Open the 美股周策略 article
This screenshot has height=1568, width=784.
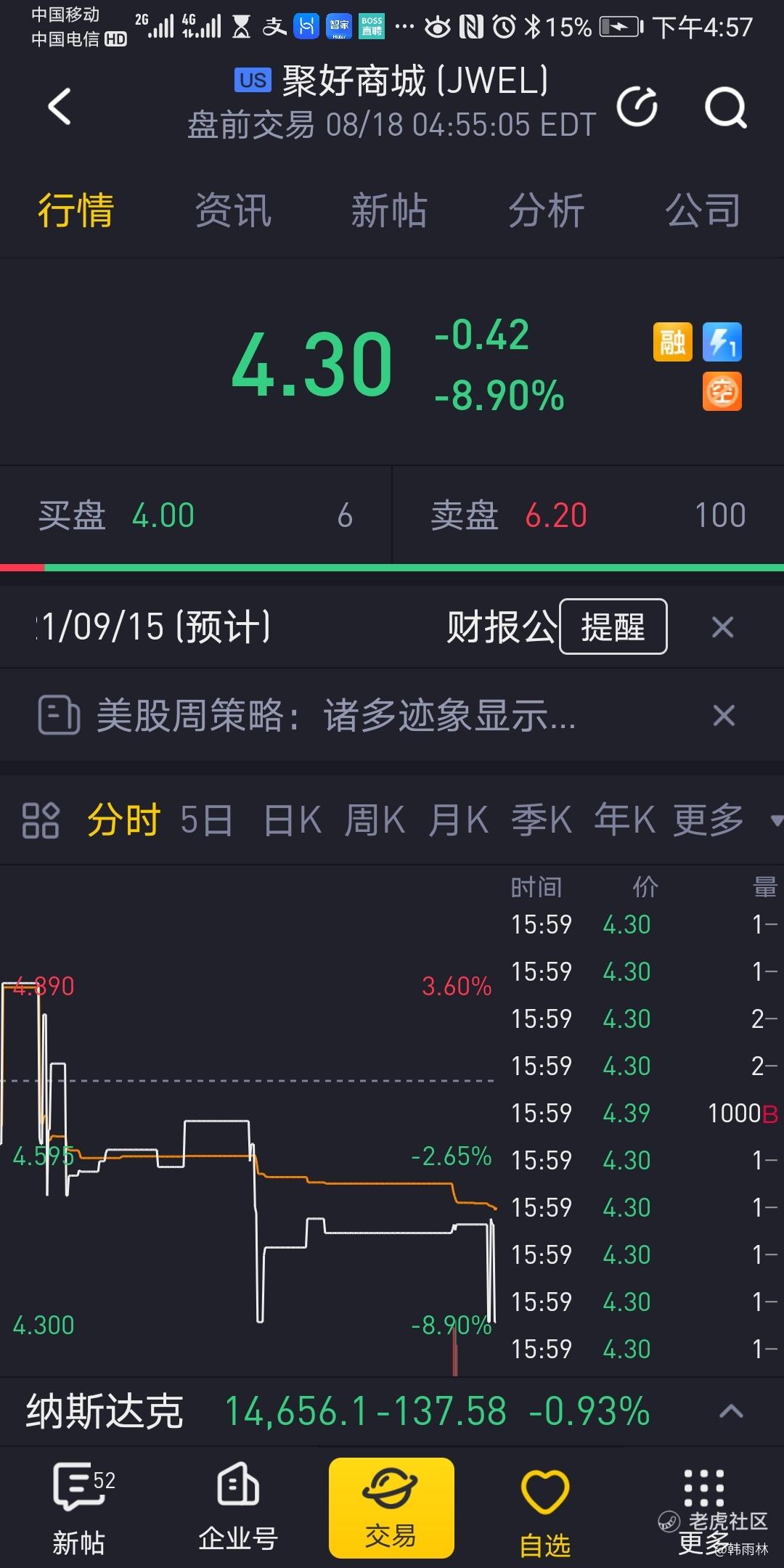coord(336,716)
